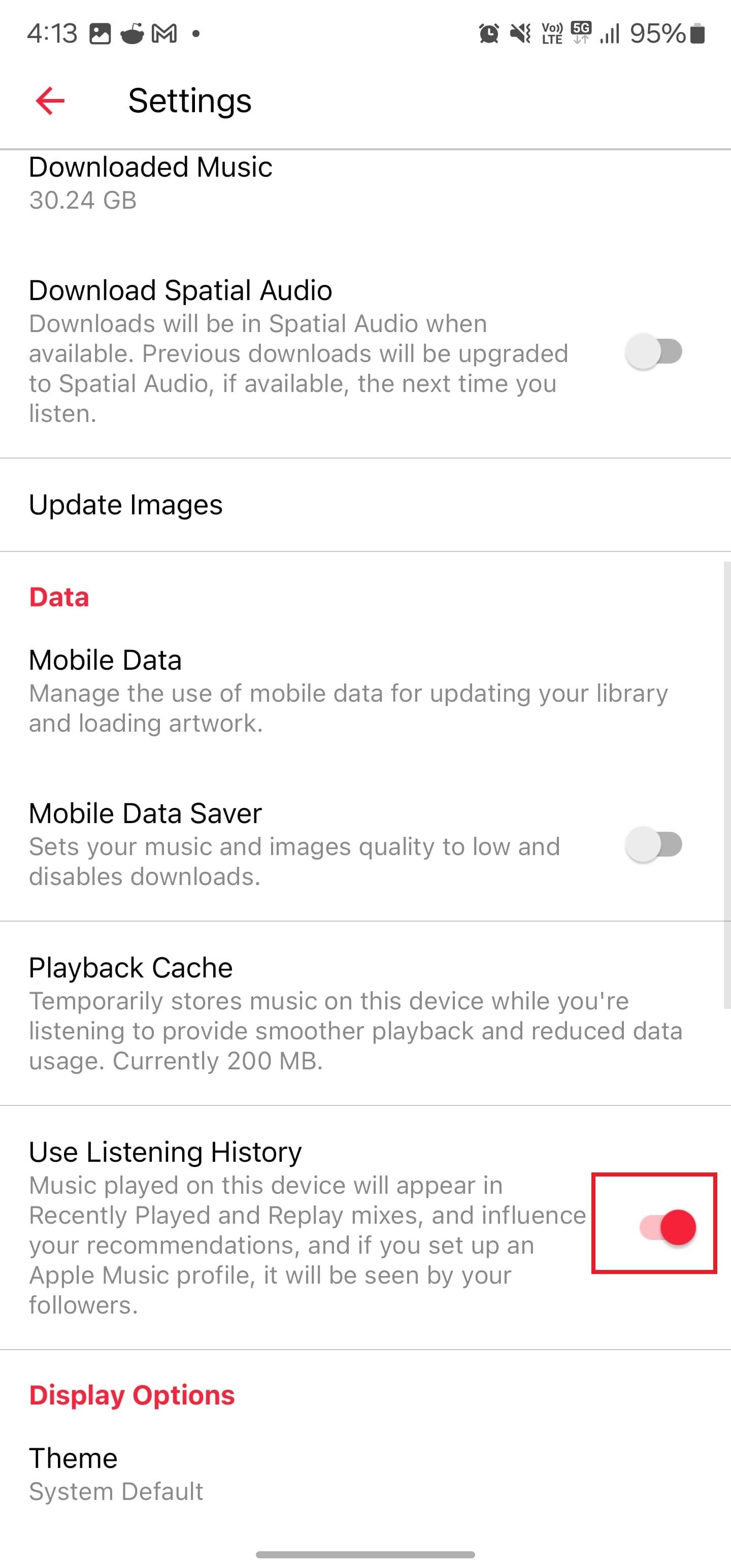Tap the back arrow to exit Settings
731x1568 pixels.
[x=49, y=101]
